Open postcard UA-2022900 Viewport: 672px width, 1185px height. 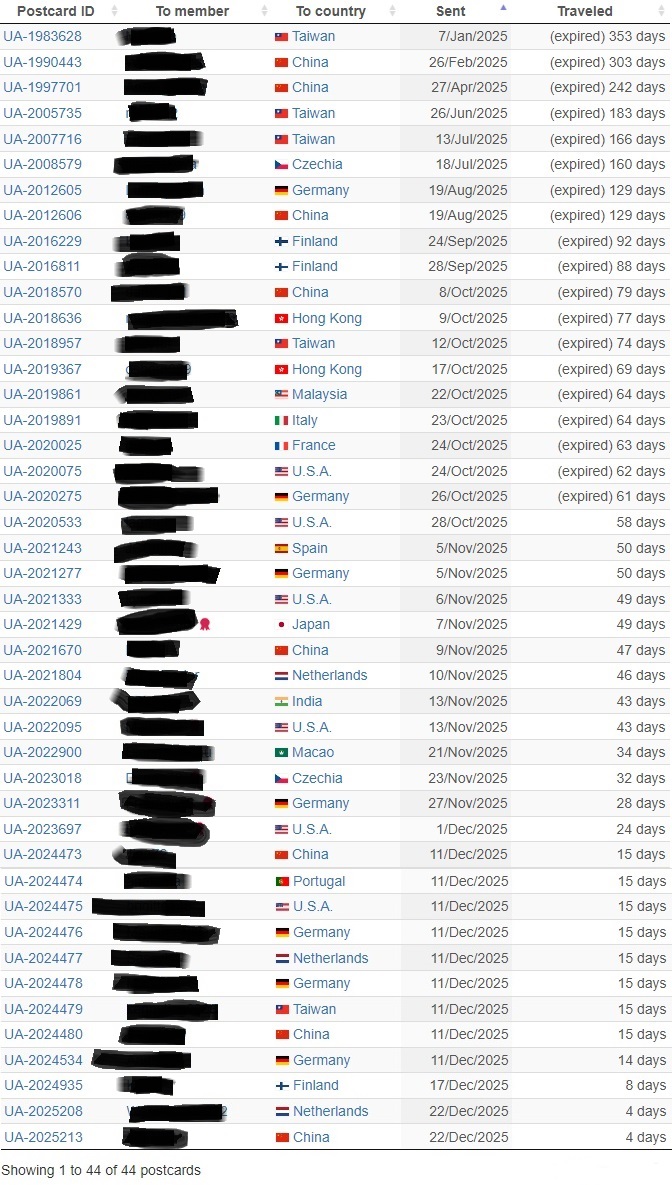[43, 752]
